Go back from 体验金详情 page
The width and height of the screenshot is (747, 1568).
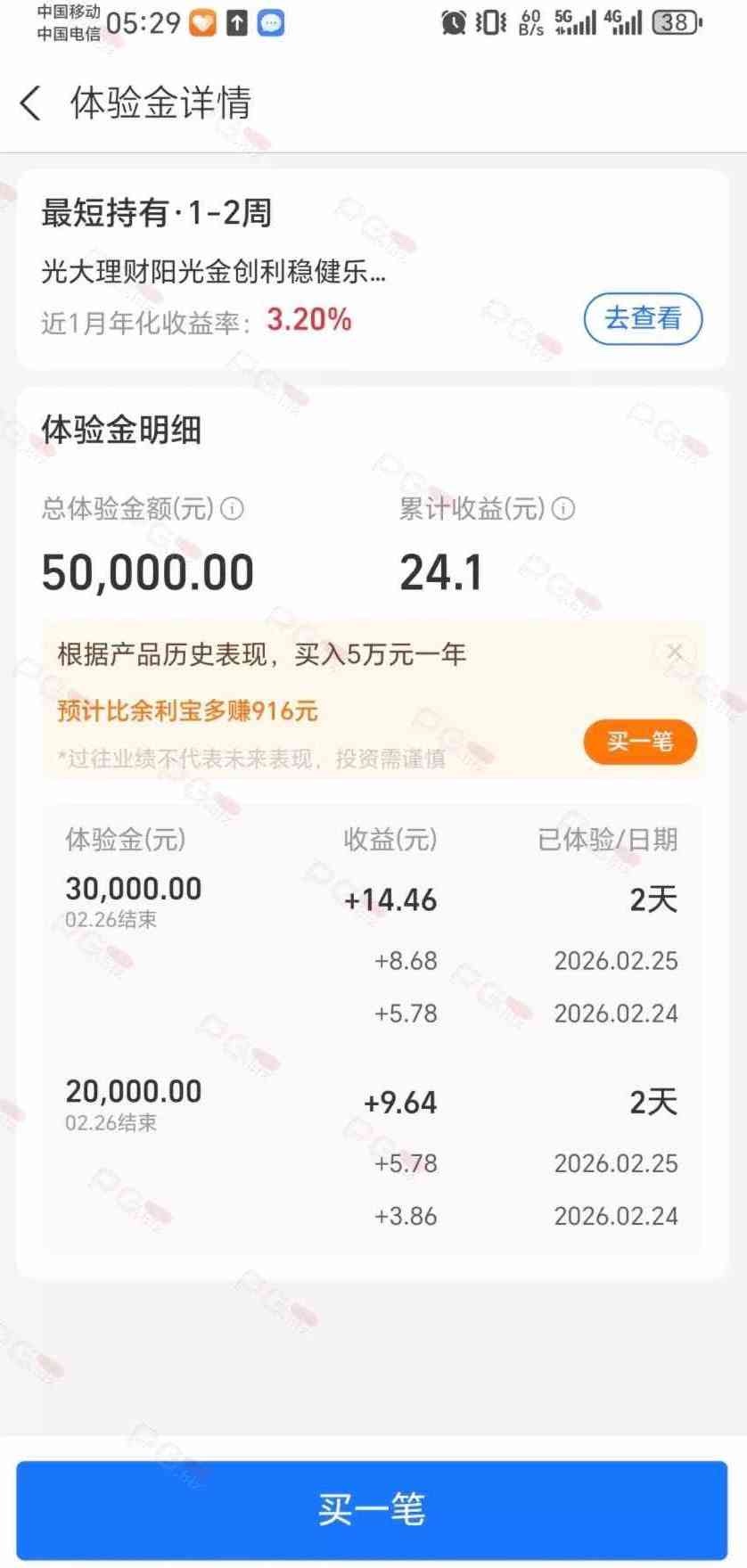pyautogui.click(x=30, y=103)
